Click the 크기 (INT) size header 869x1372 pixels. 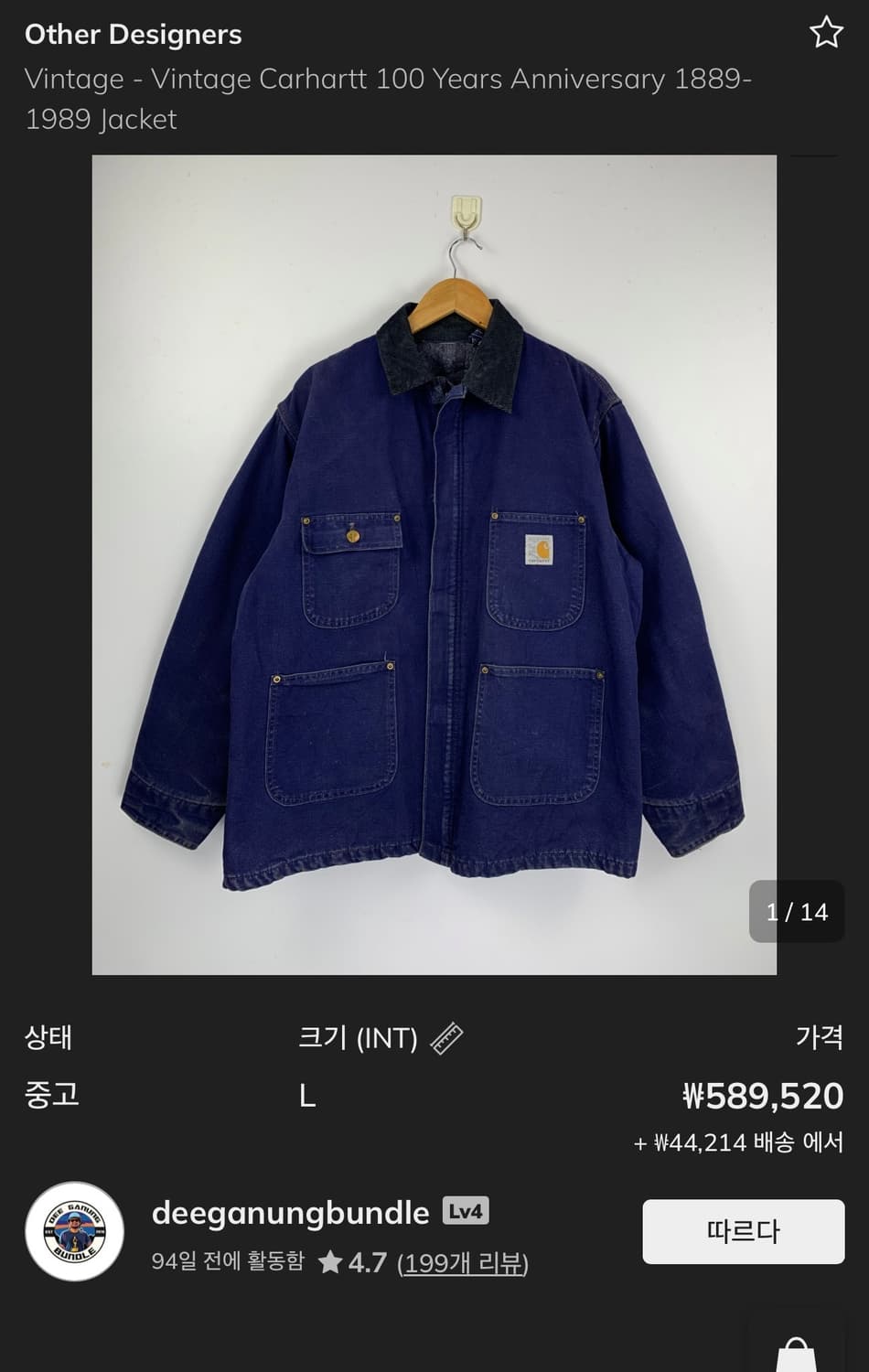361,1037
